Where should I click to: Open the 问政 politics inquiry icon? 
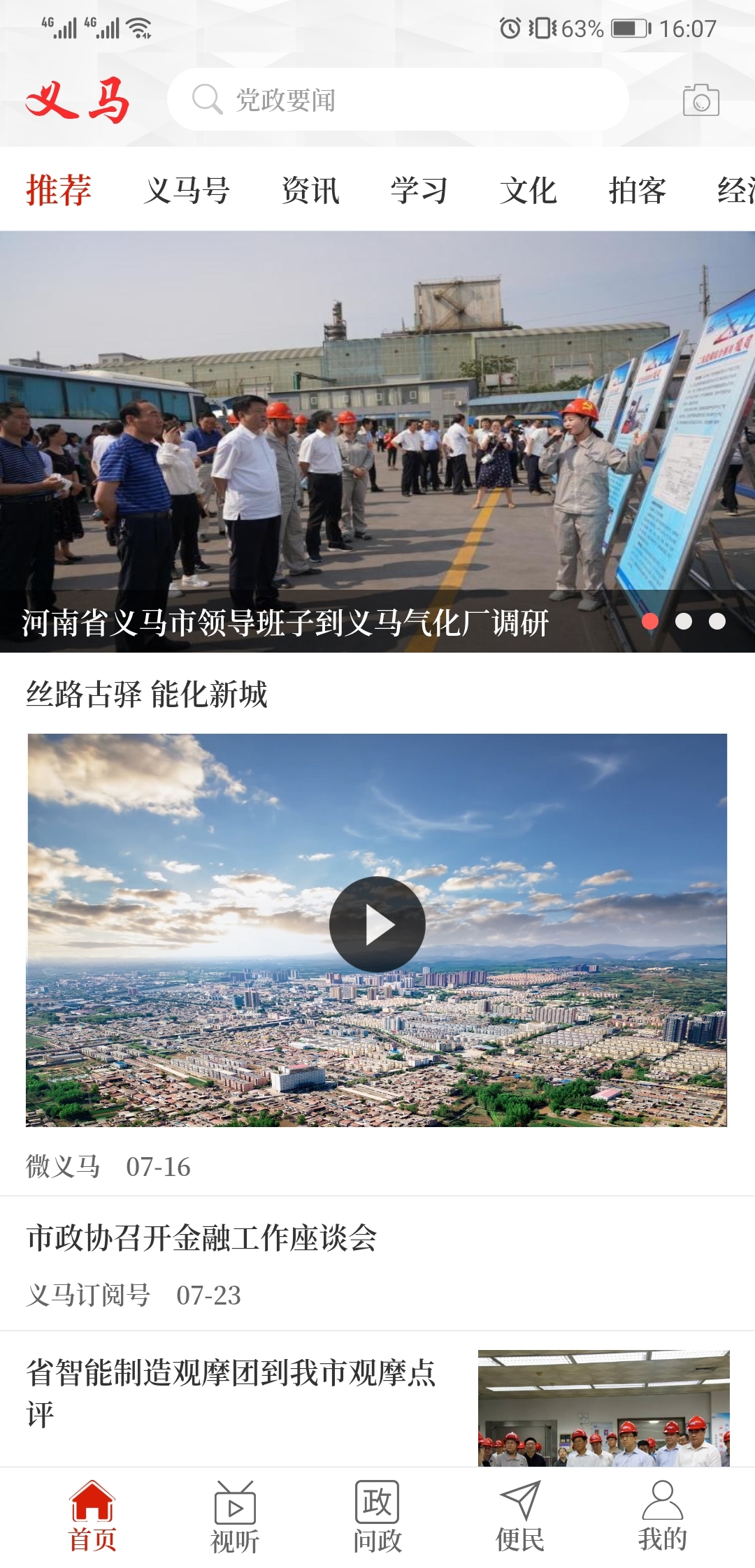click(x=377, y=1504)
